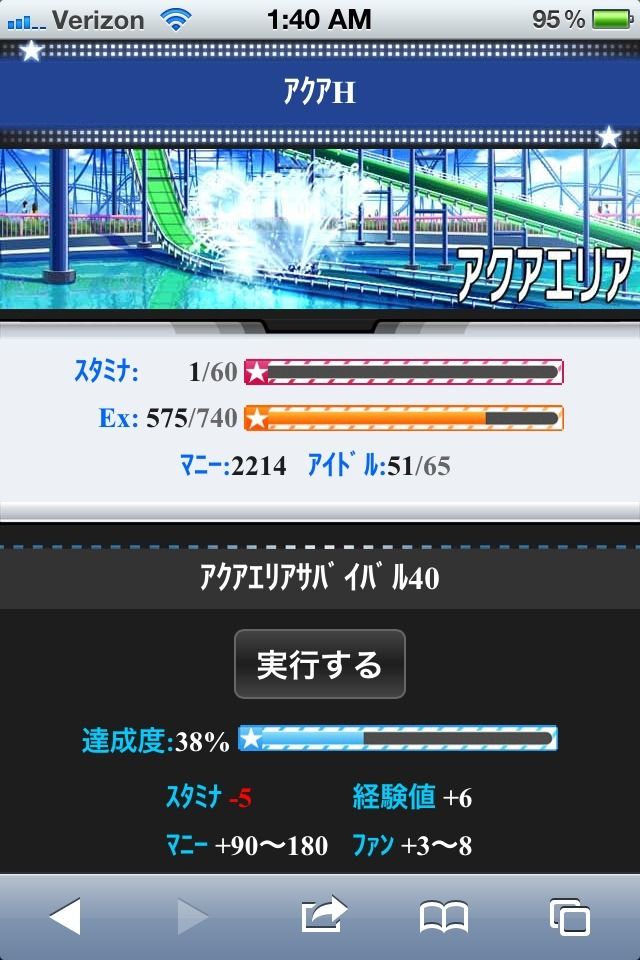Open the Safari share menu
The height and width of the screenshot is (960, 640).
click(x=322, y=914)
